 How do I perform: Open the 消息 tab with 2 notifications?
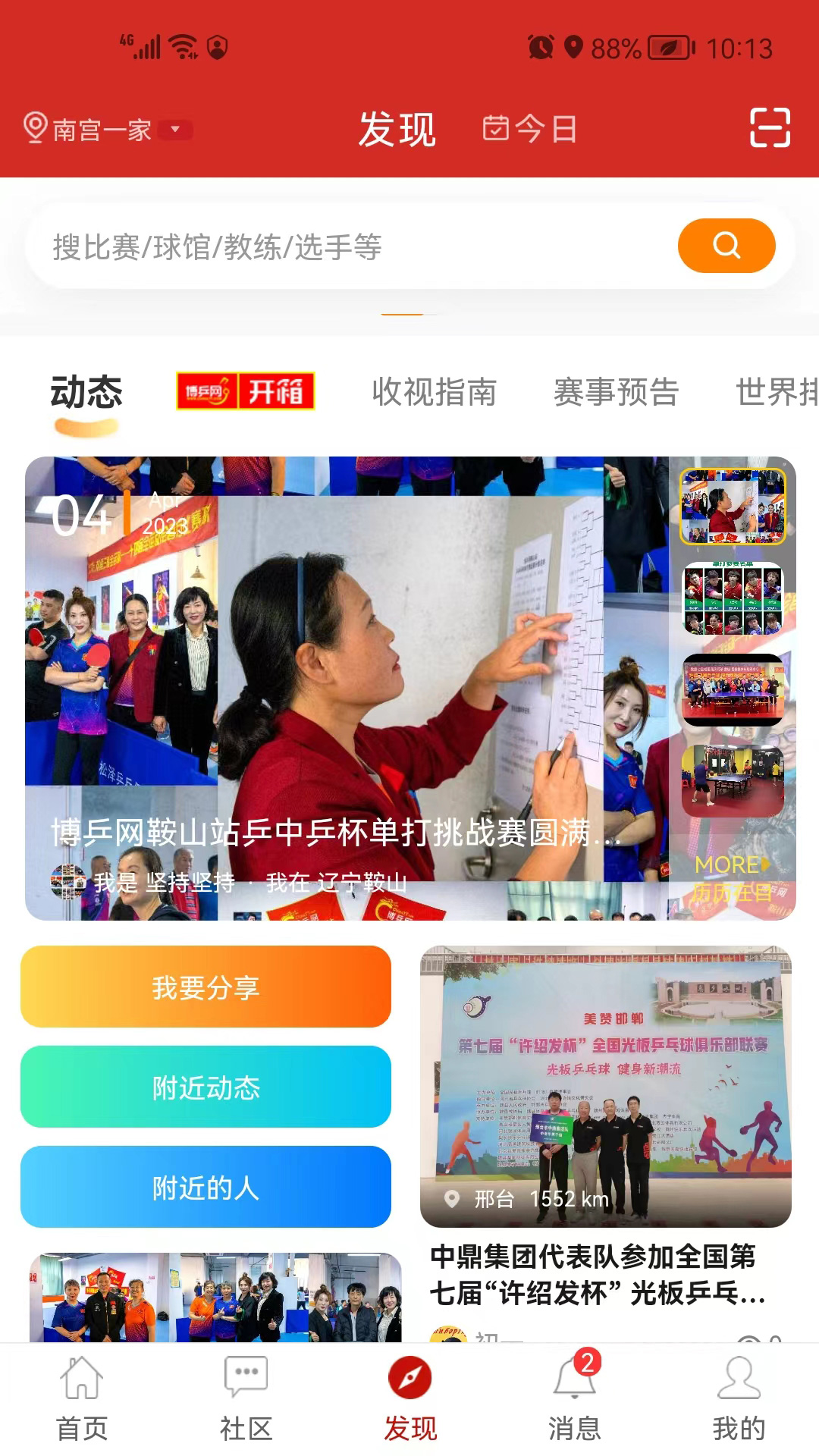574,1399
